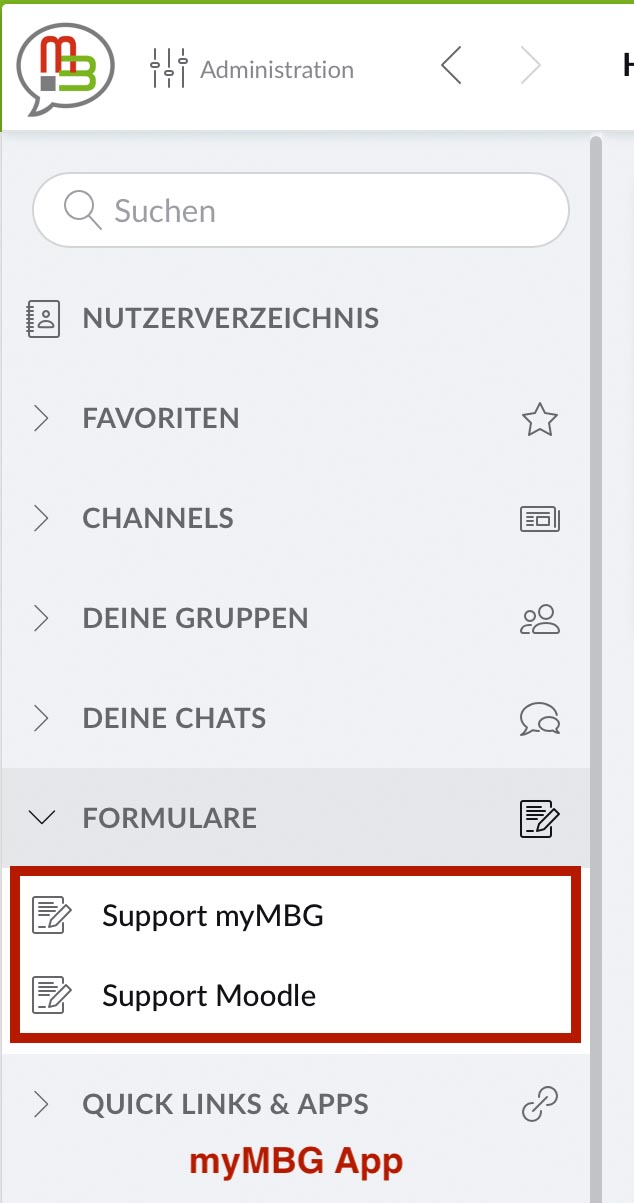
Task: Open the Support myMBG form
Action: click(x=212, y=915)
